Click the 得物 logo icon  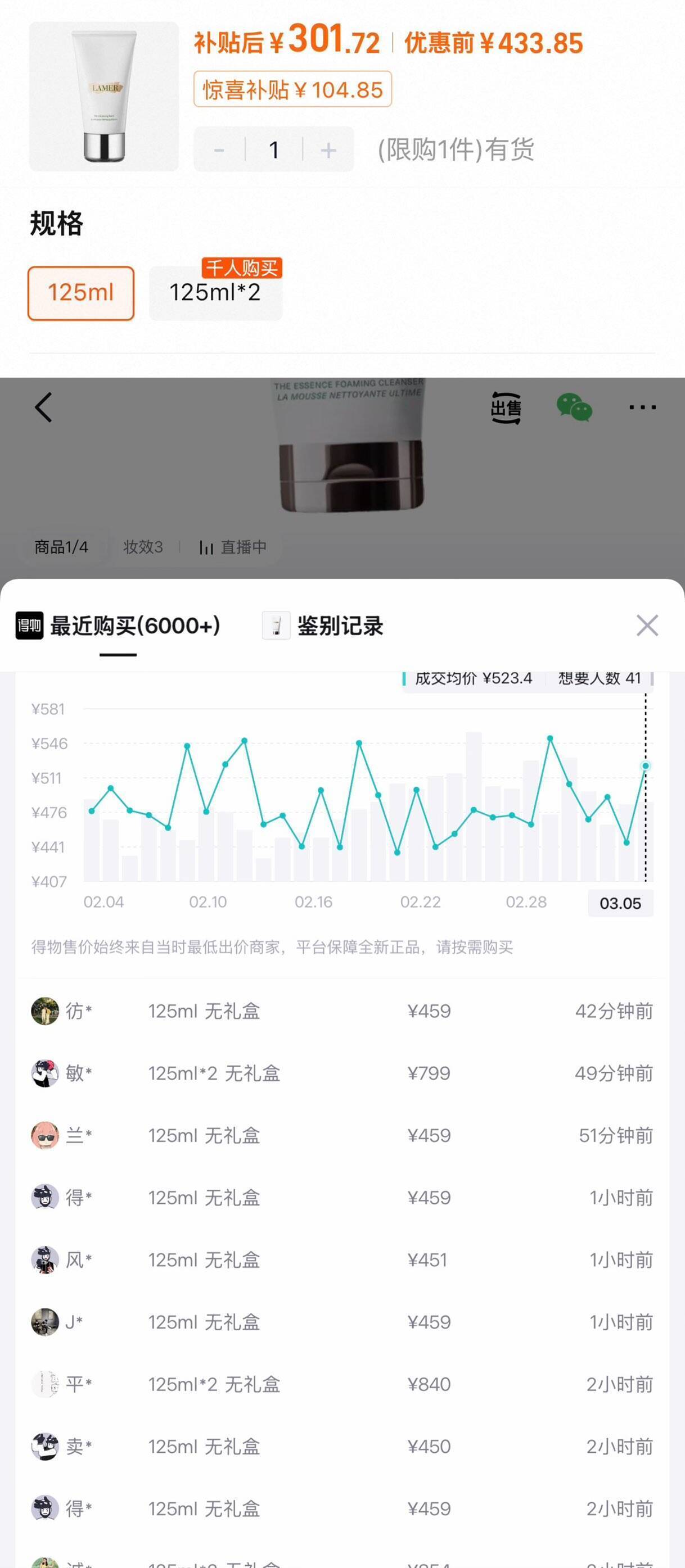30,625
